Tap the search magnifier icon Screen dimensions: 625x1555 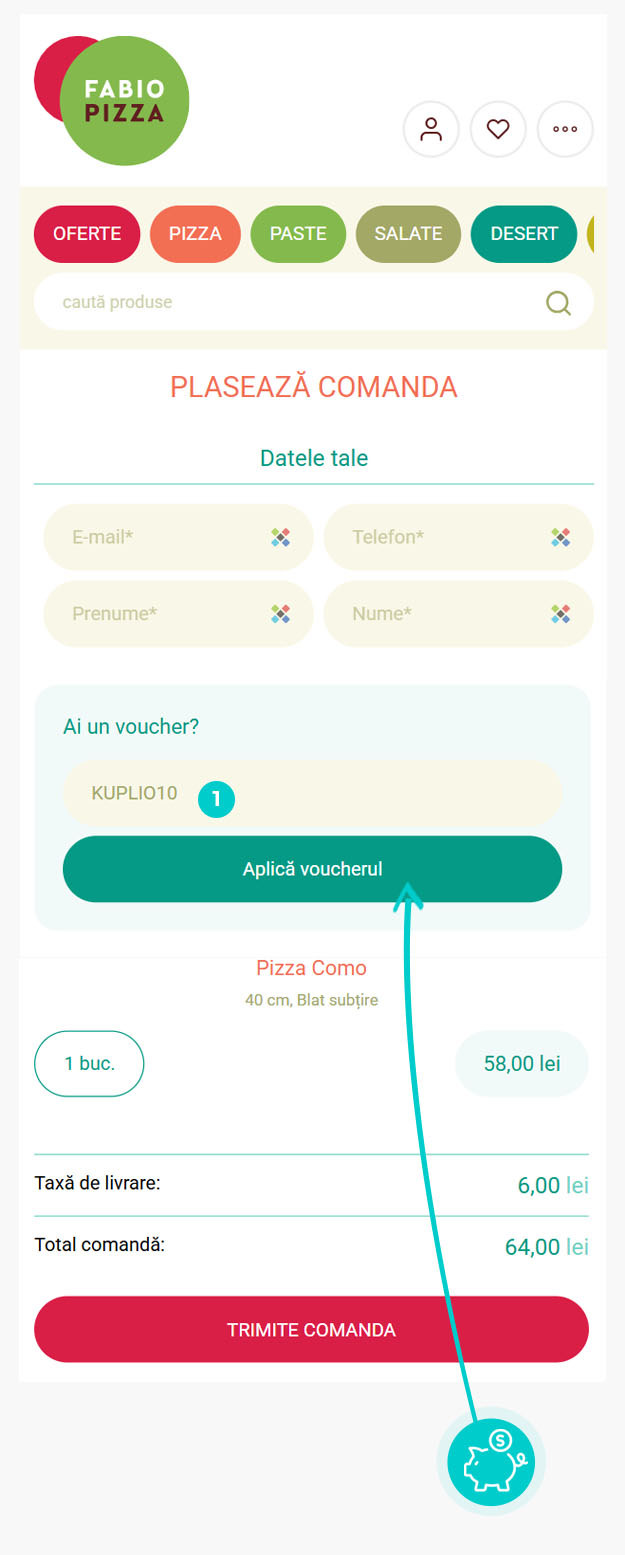559,302
